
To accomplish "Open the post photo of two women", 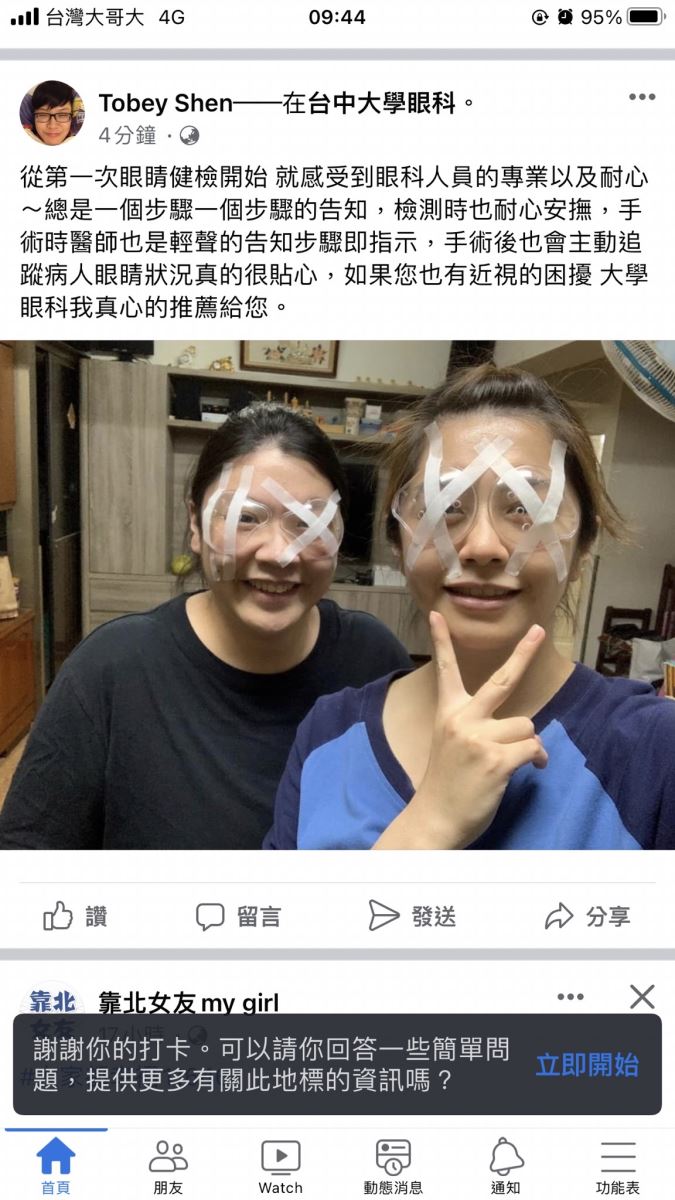I will click(337, 594).
